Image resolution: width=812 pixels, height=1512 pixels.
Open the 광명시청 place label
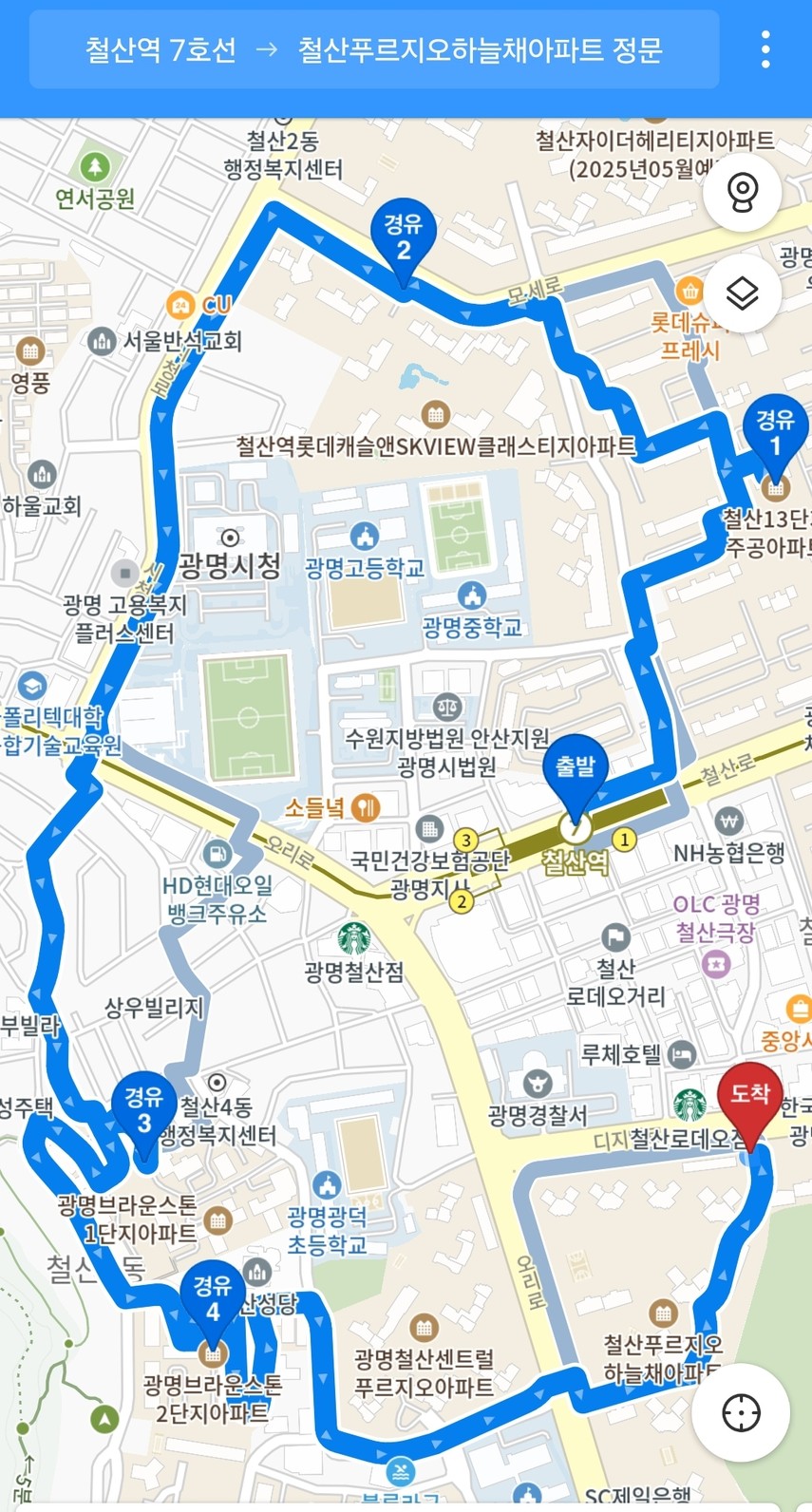[230, 566]
